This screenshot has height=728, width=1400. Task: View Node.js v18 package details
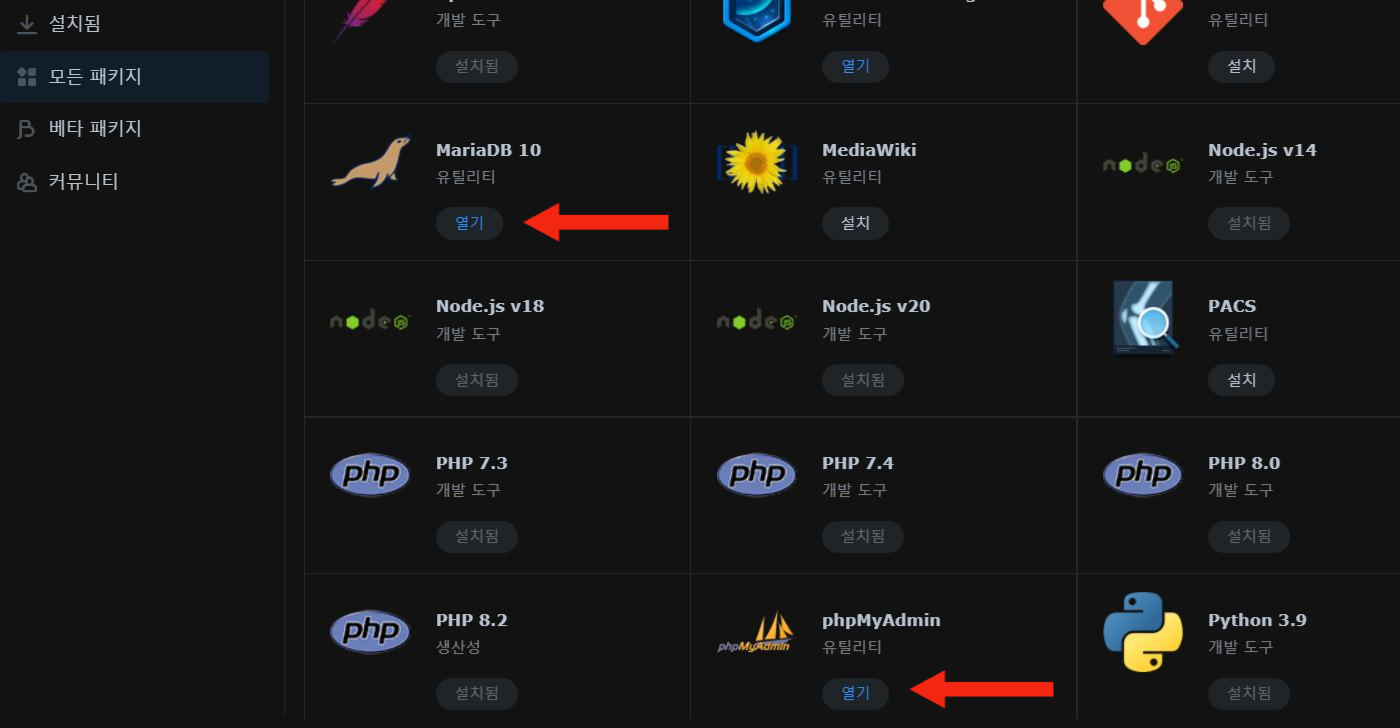(489, 306)
